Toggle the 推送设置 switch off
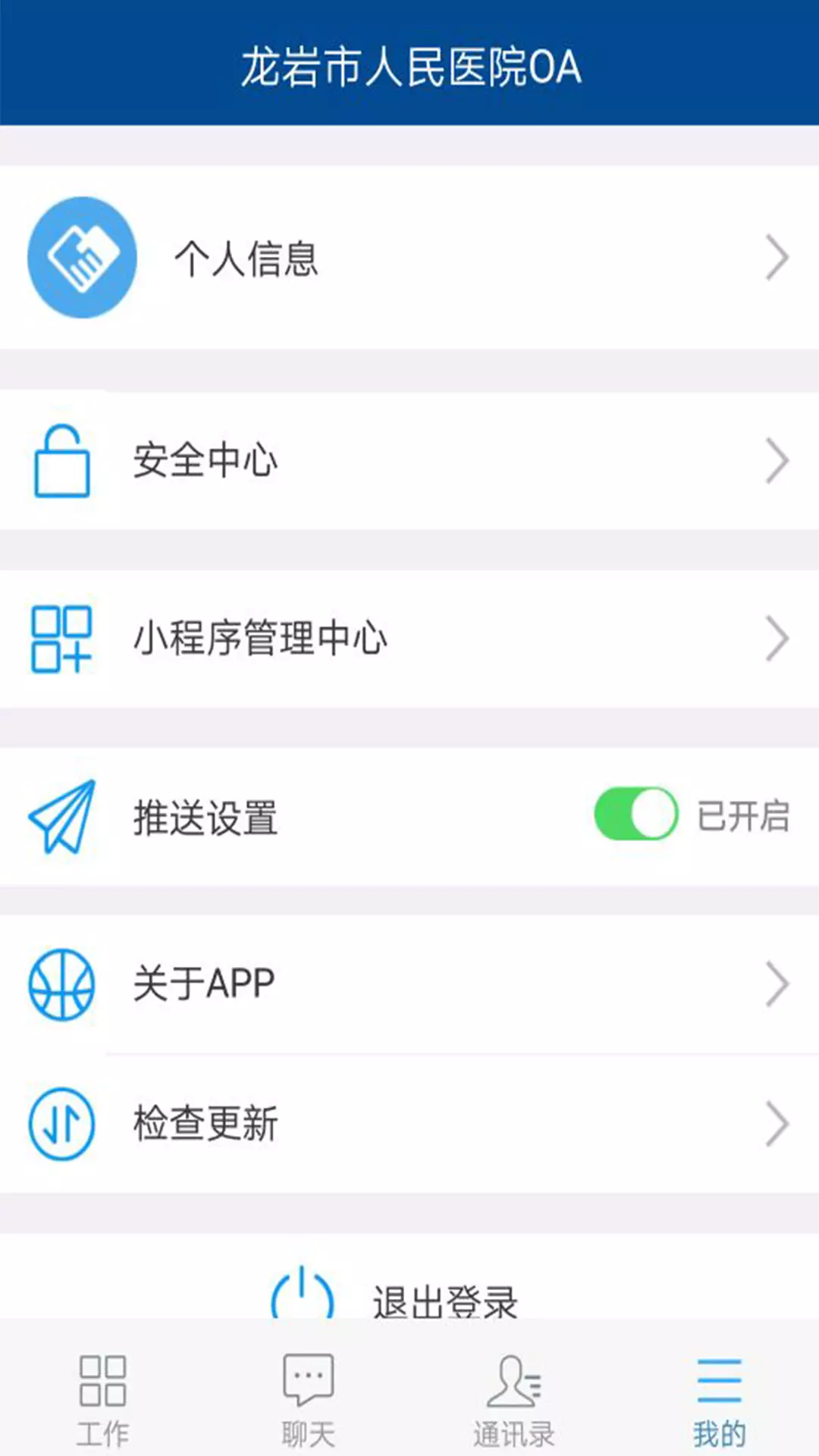Viewport: 819px width, 1456px height. coord(635,814)
